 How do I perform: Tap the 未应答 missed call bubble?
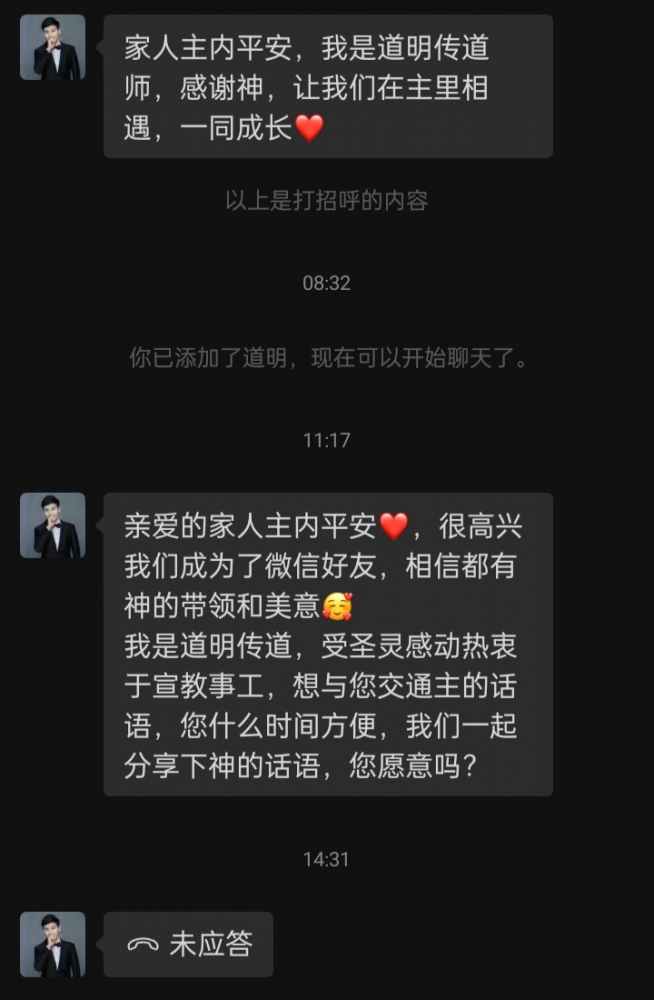188,944
